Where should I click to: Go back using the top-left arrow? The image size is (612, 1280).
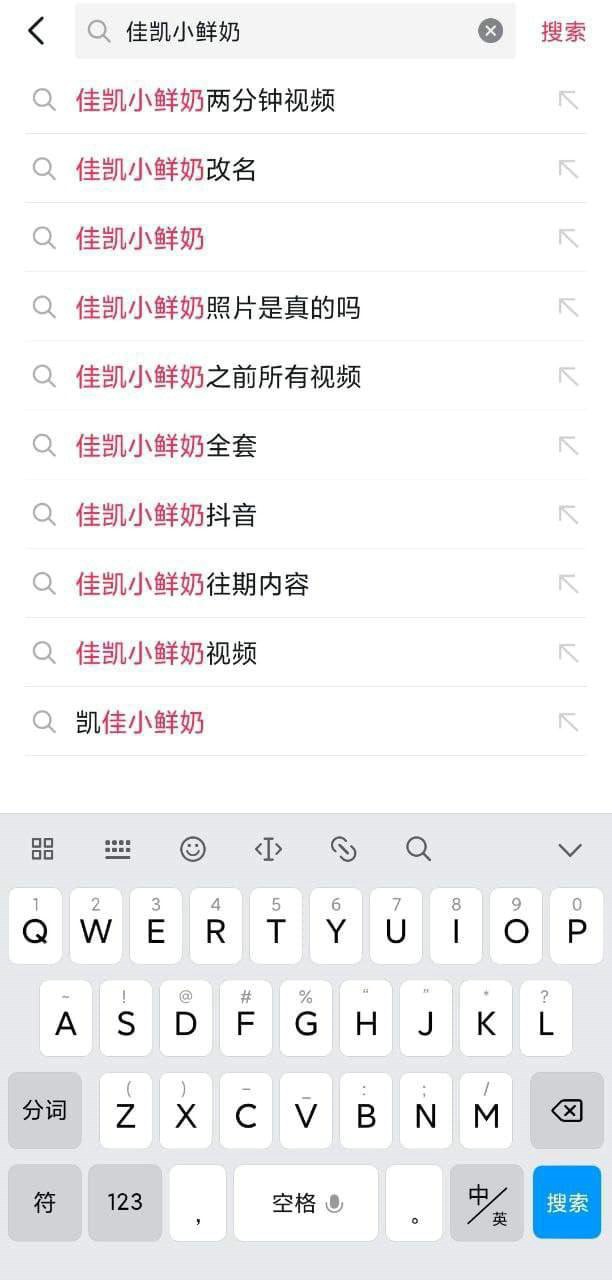(x=36, y=31)
